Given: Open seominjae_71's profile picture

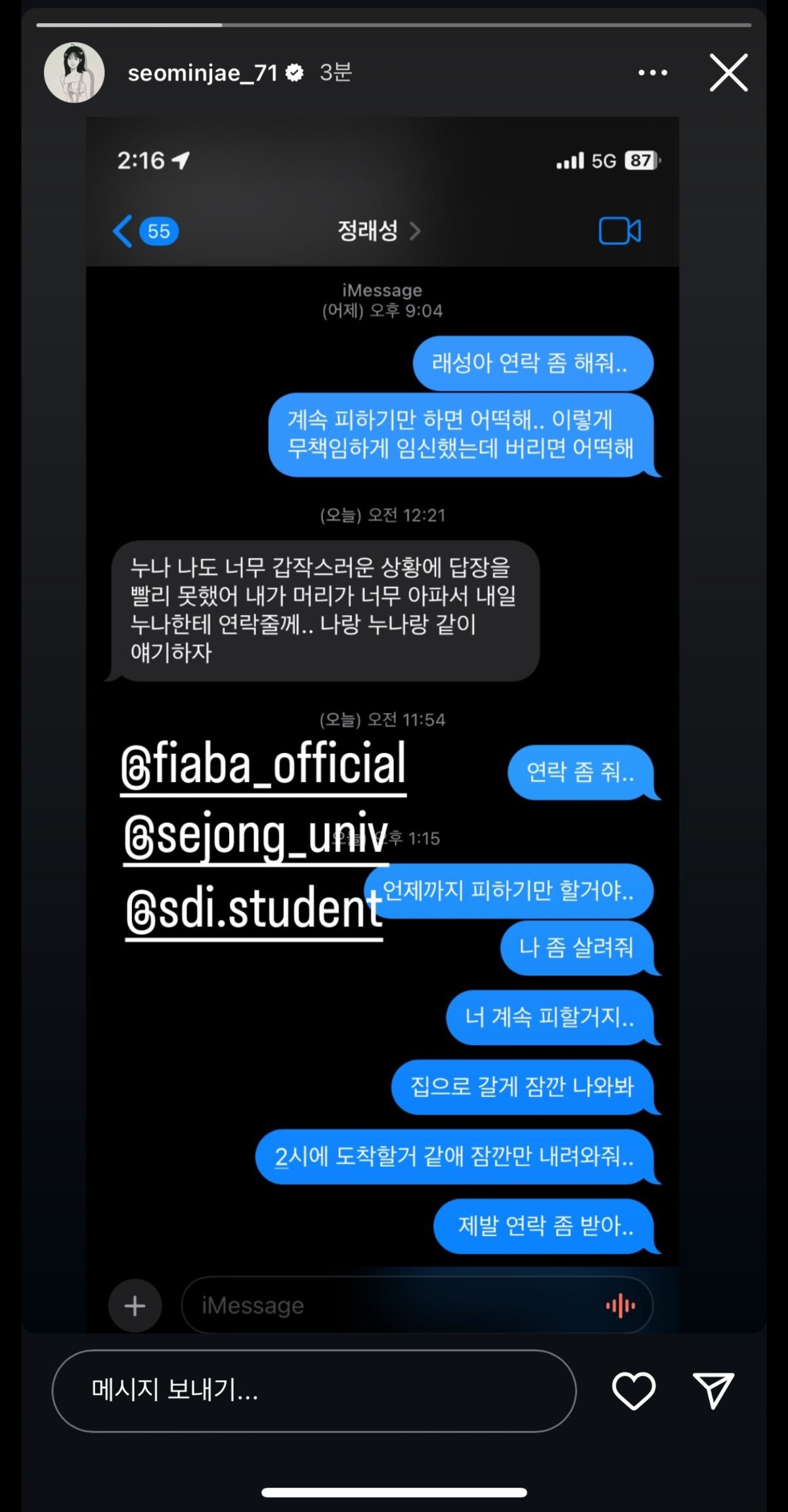Looking at the screenshot, I should tap(74, 73).
